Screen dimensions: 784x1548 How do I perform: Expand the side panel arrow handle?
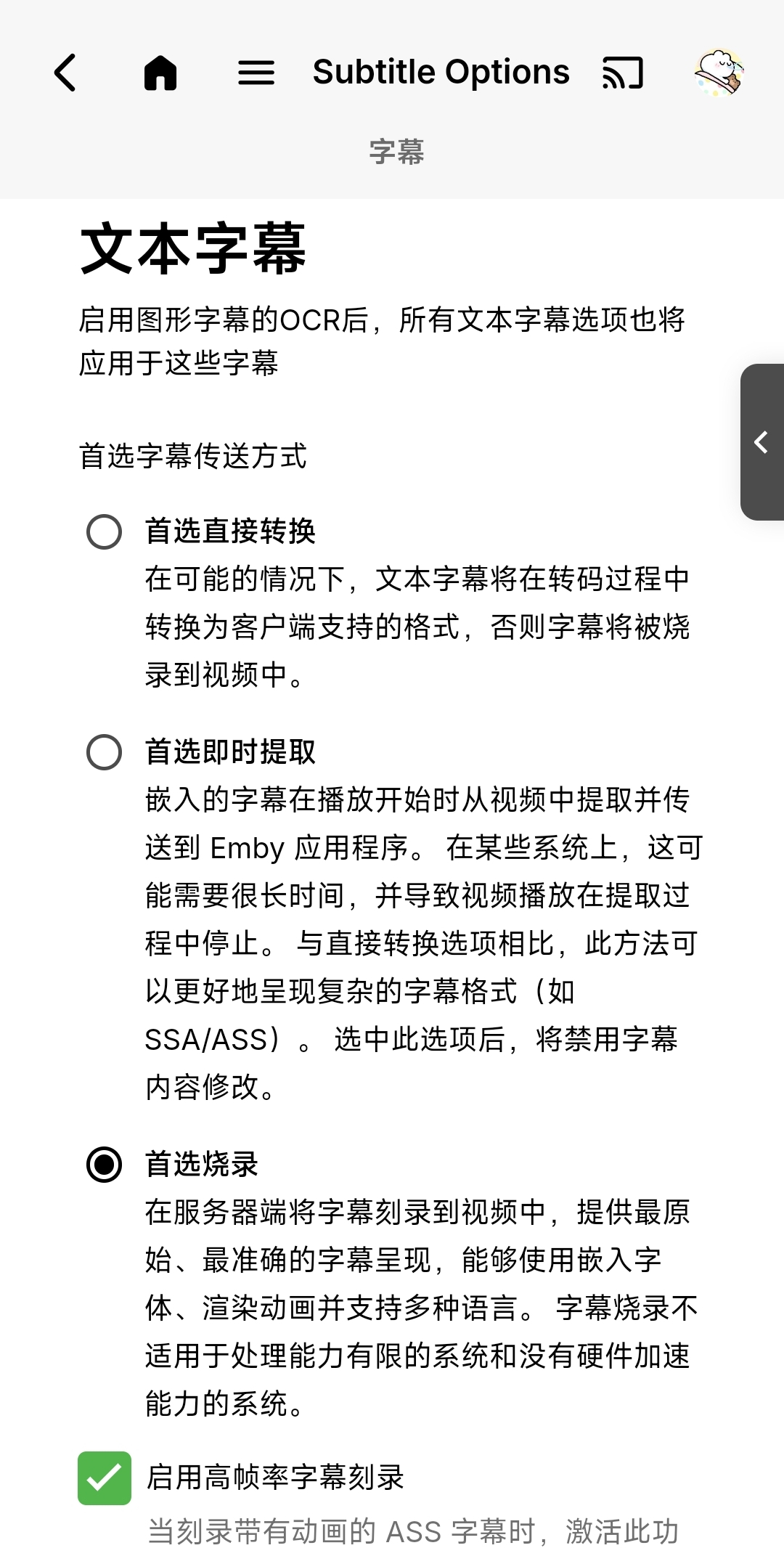coord(761,442)
